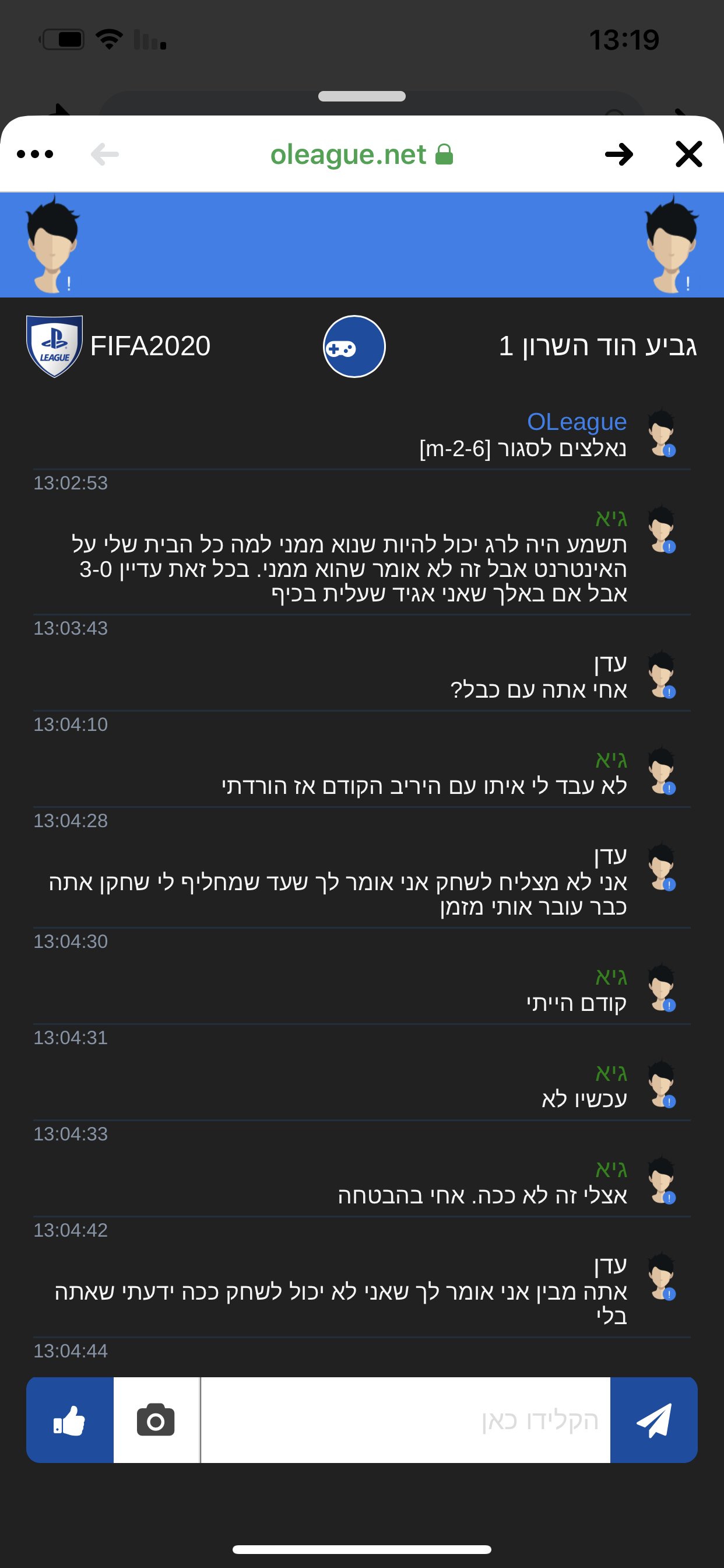This screenshot has width=724, height=1568.
Task: Send the message with paper plane
Action: point(653,1420)
